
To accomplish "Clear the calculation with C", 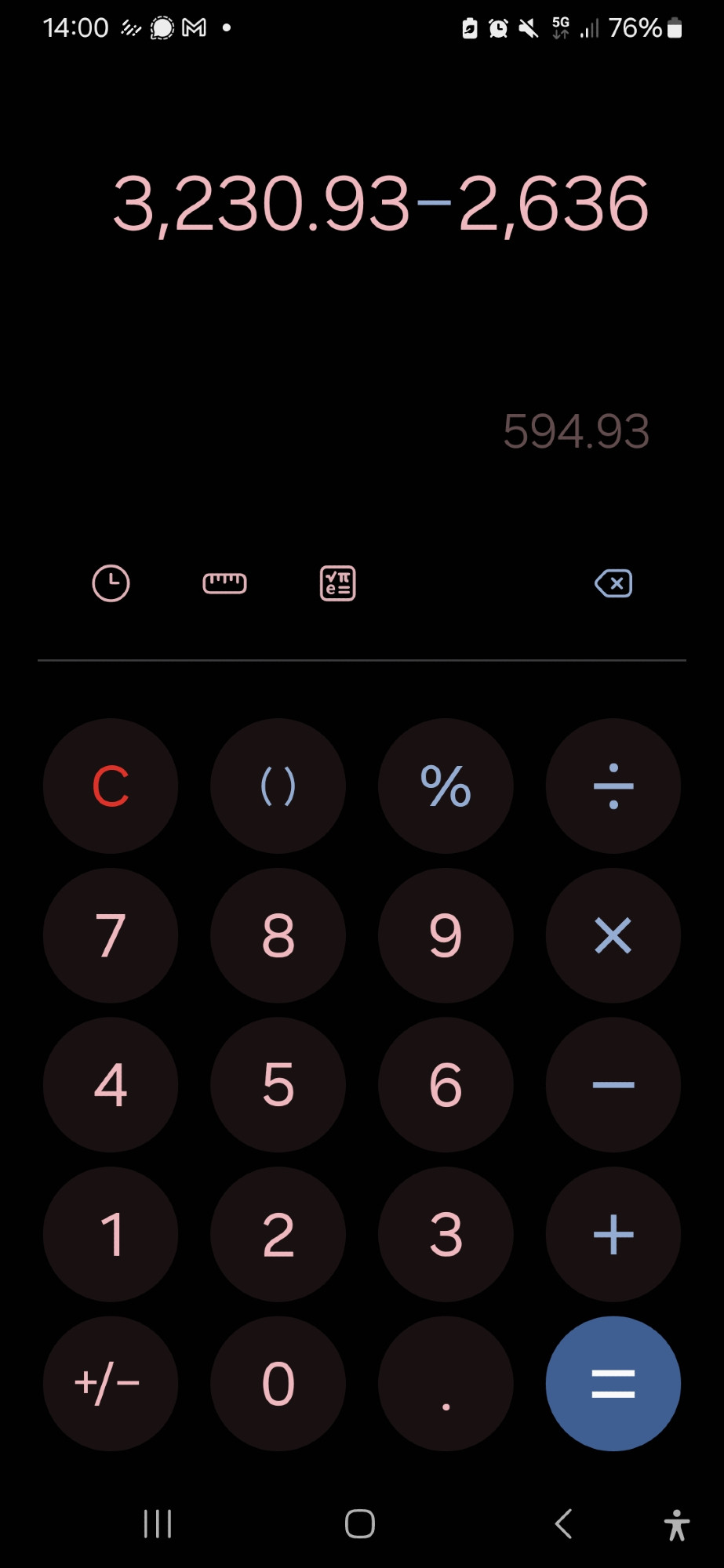I will coord(111,786).
